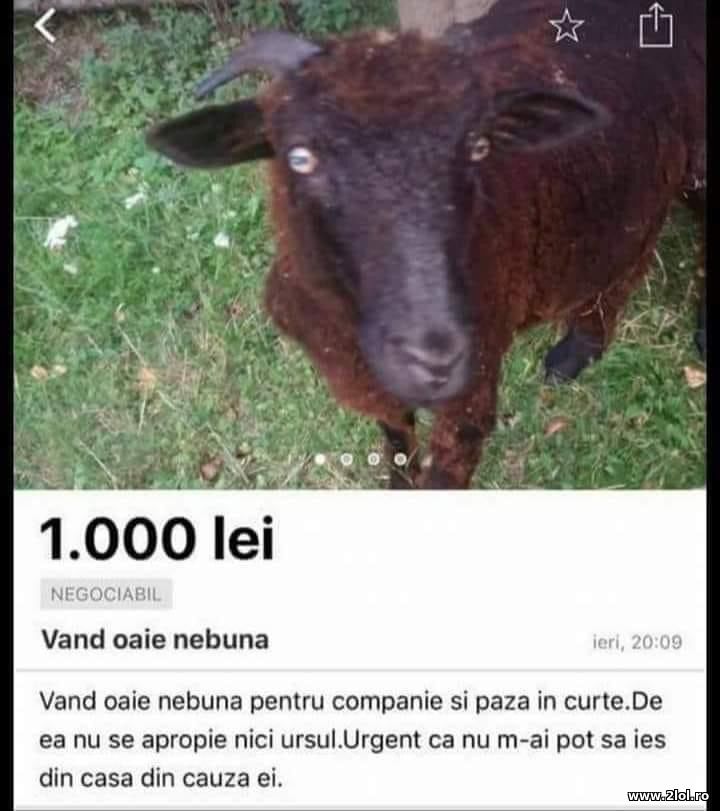Open the timestamp ieri, 20:09
The image size is (720, 811).
pyautogui.click(x=638, y=639)
